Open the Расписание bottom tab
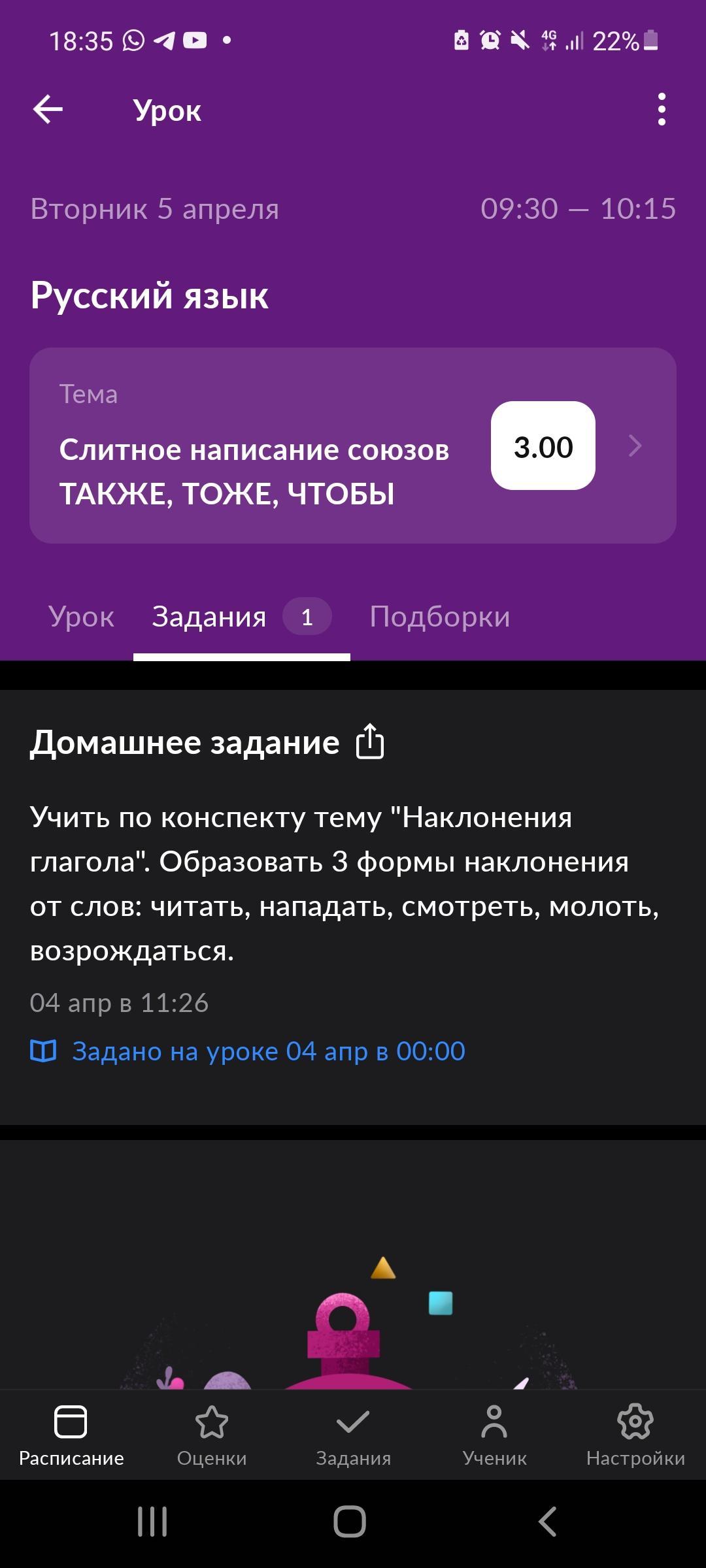The image size is (706, 1568). [x=71, y=1434]
